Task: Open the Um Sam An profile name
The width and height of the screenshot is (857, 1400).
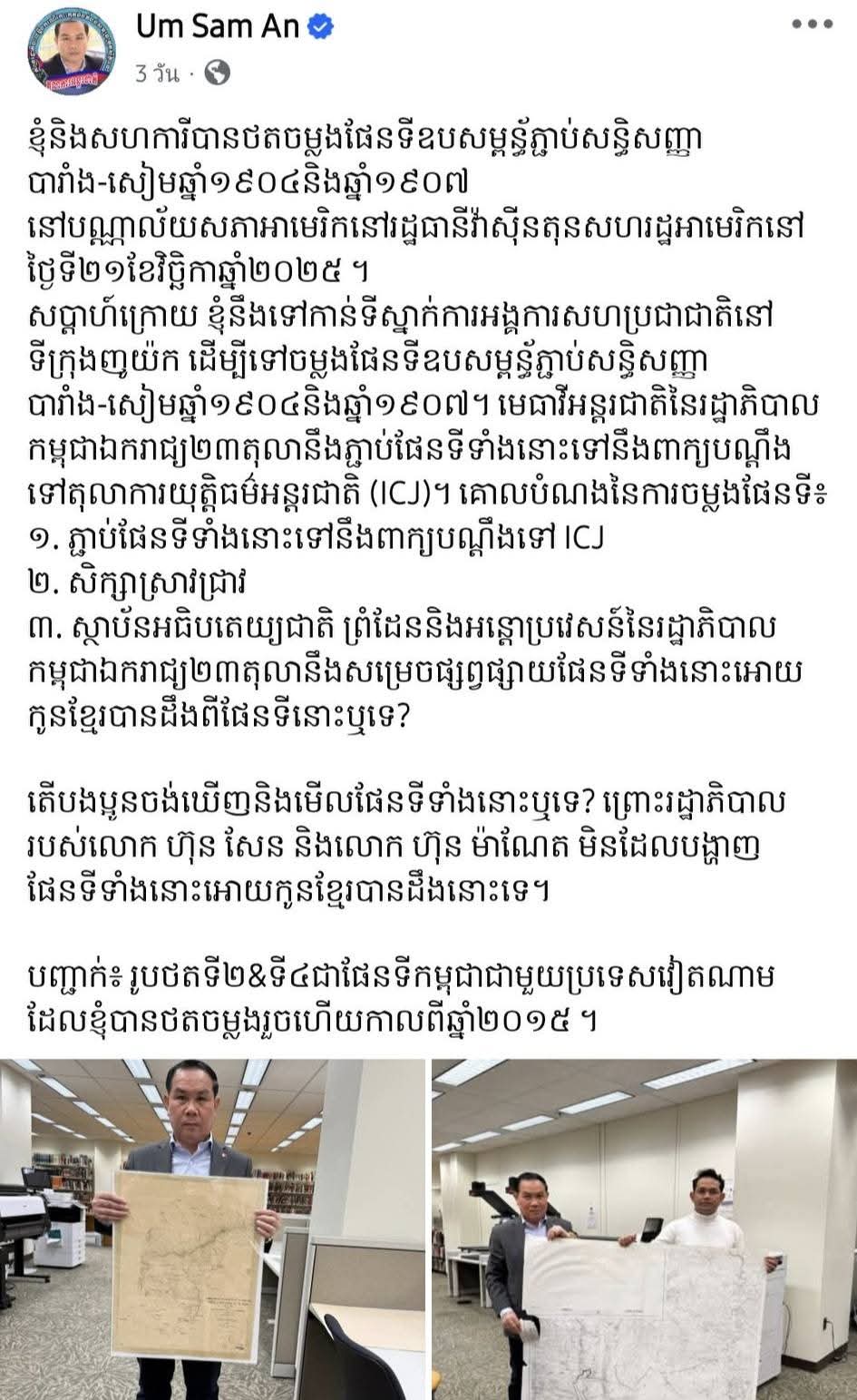Action: (218, 28)
